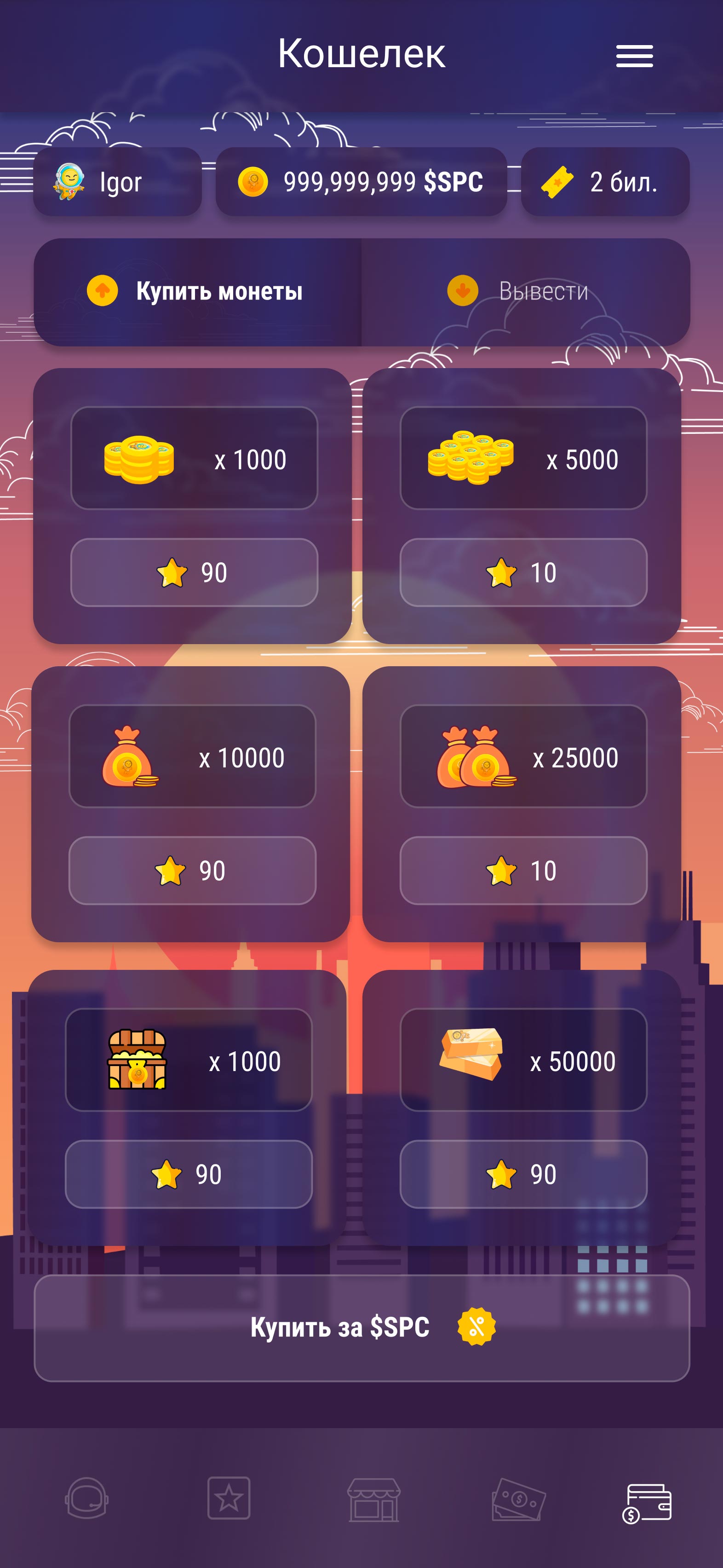This screenshot has width=723, height=1568.
Task: Open Igor's profile chip
Action: point(117,181)
